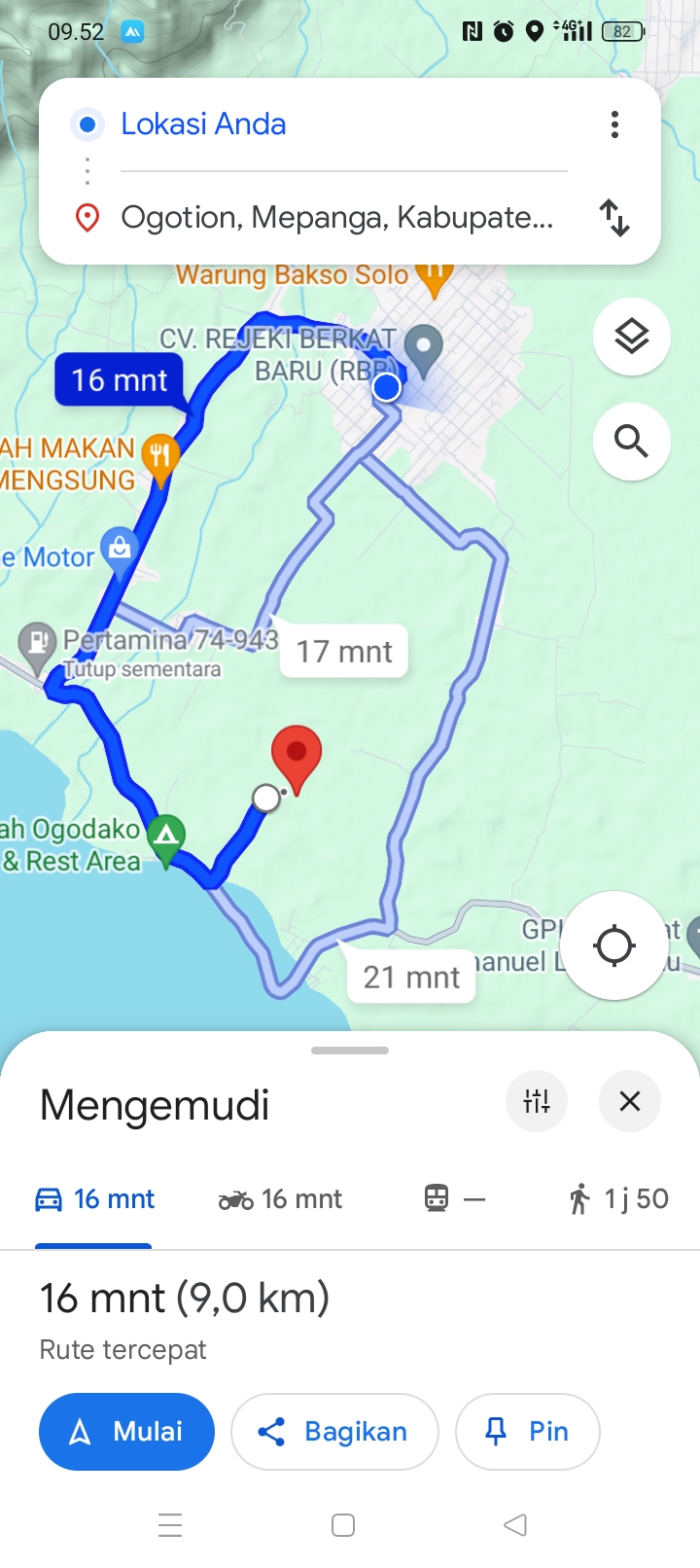Open the map layers button
Viewport: 700px width, 1568px height.
[x=632, y=337]
